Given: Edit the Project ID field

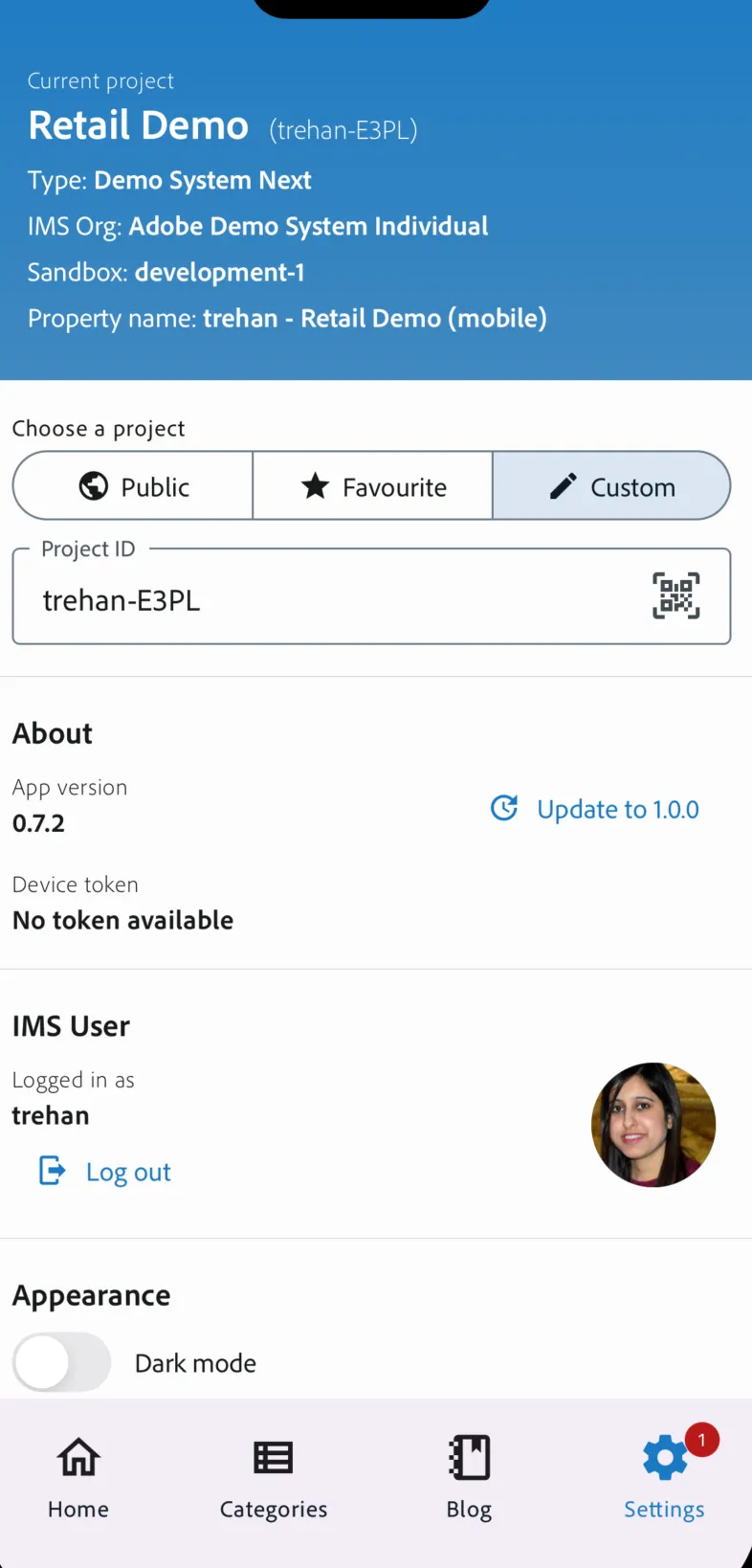Looking at the screenshot, I should coord(371,596).
